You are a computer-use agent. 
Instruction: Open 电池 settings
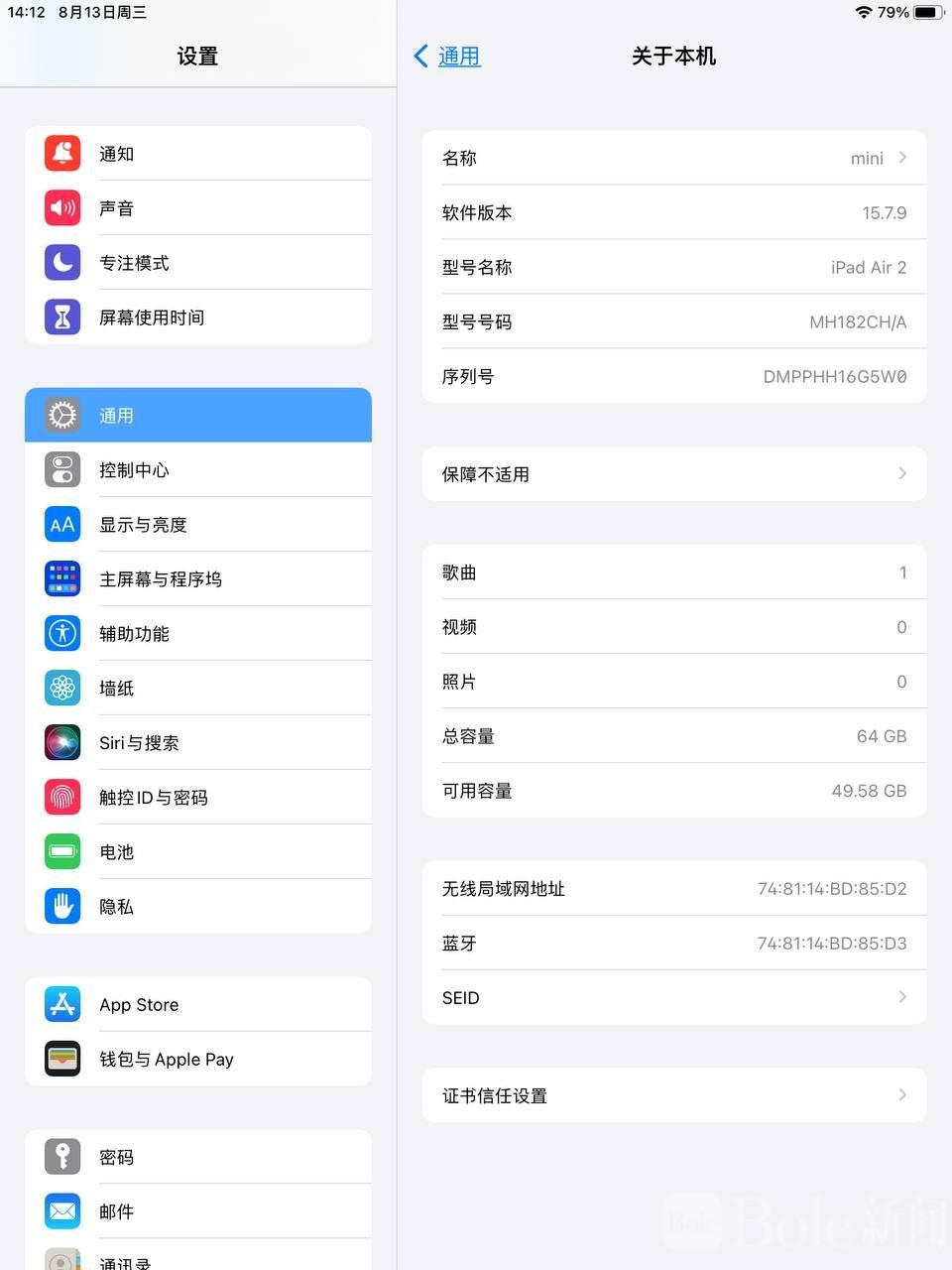click(x=198, y=852)
